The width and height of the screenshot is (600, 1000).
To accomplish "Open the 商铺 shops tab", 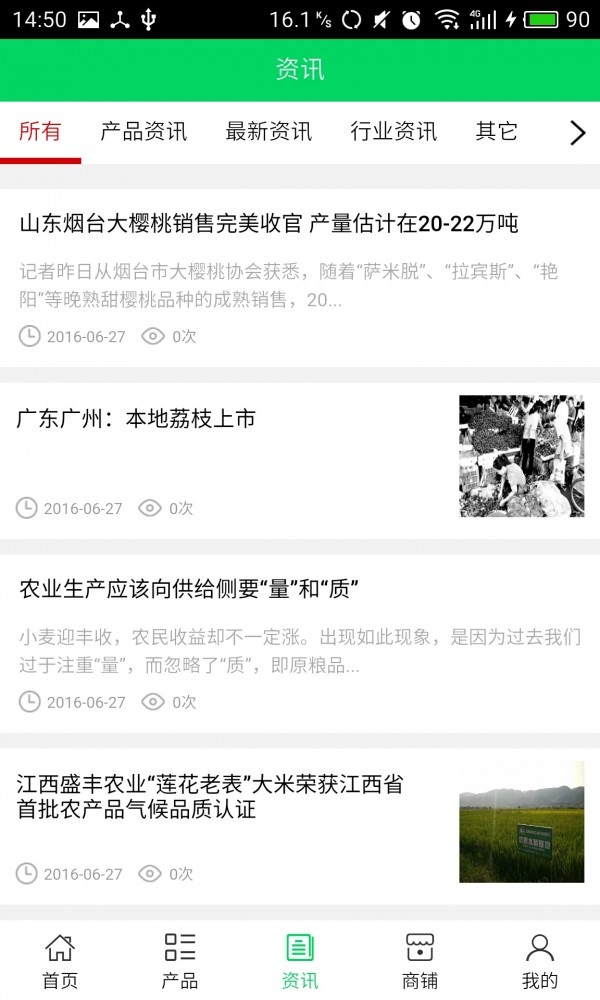I will click(x=420, y=960).
